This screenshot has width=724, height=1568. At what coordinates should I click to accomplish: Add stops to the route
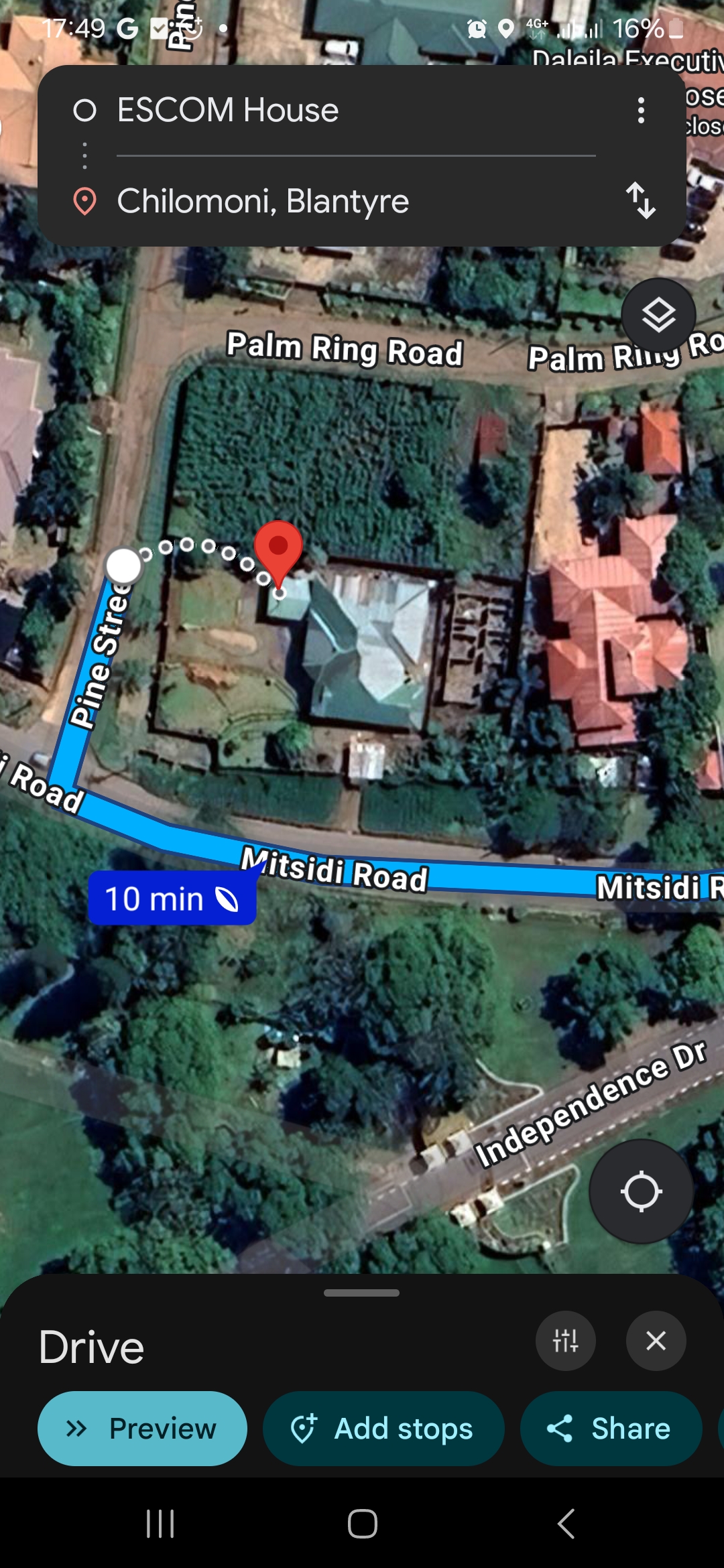[x=383, y=1429]
